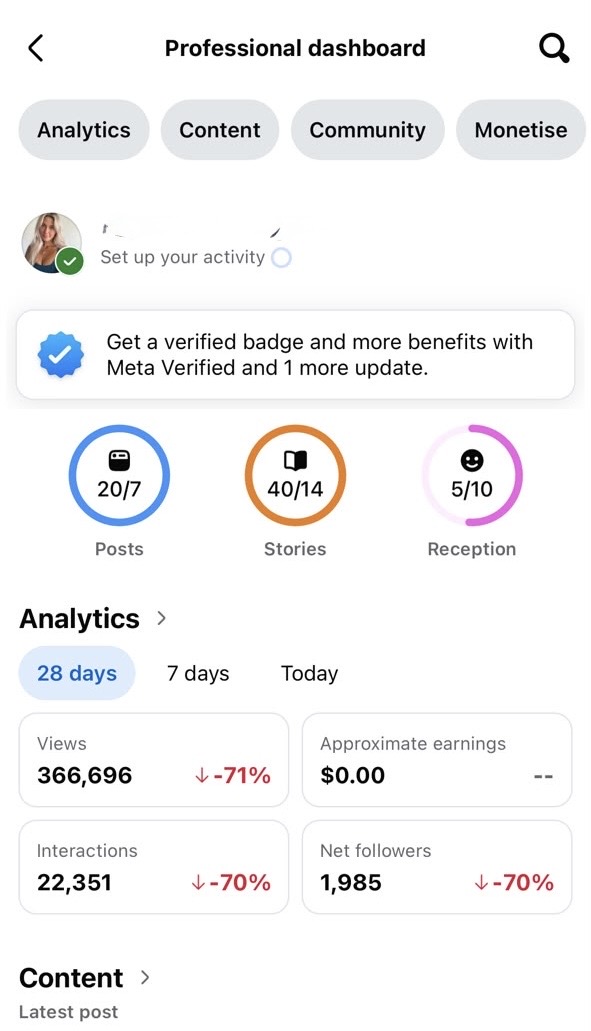Open the Posts 20/7 goal ring

(119, 475)
